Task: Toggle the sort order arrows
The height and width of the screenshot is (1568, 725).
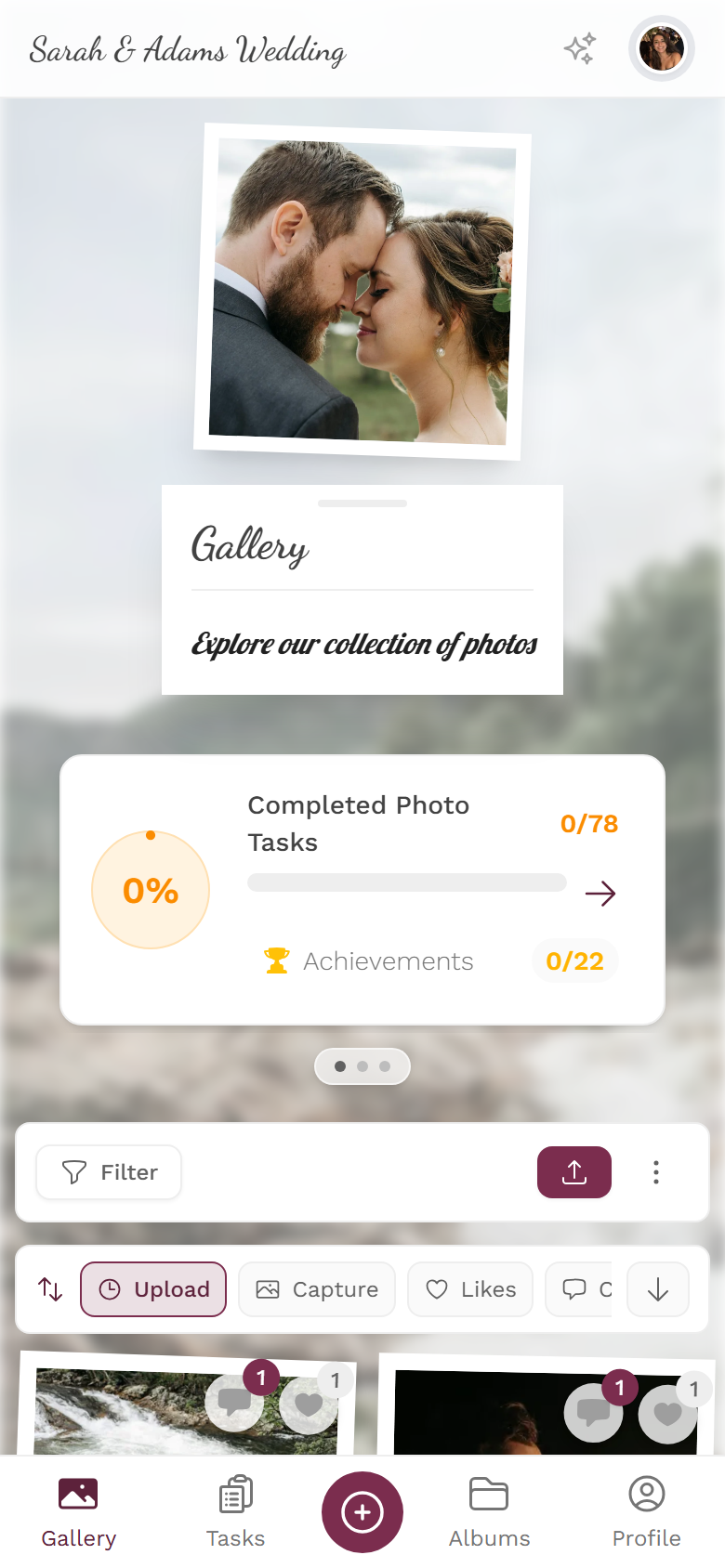Action: (x=50, y=1289)
